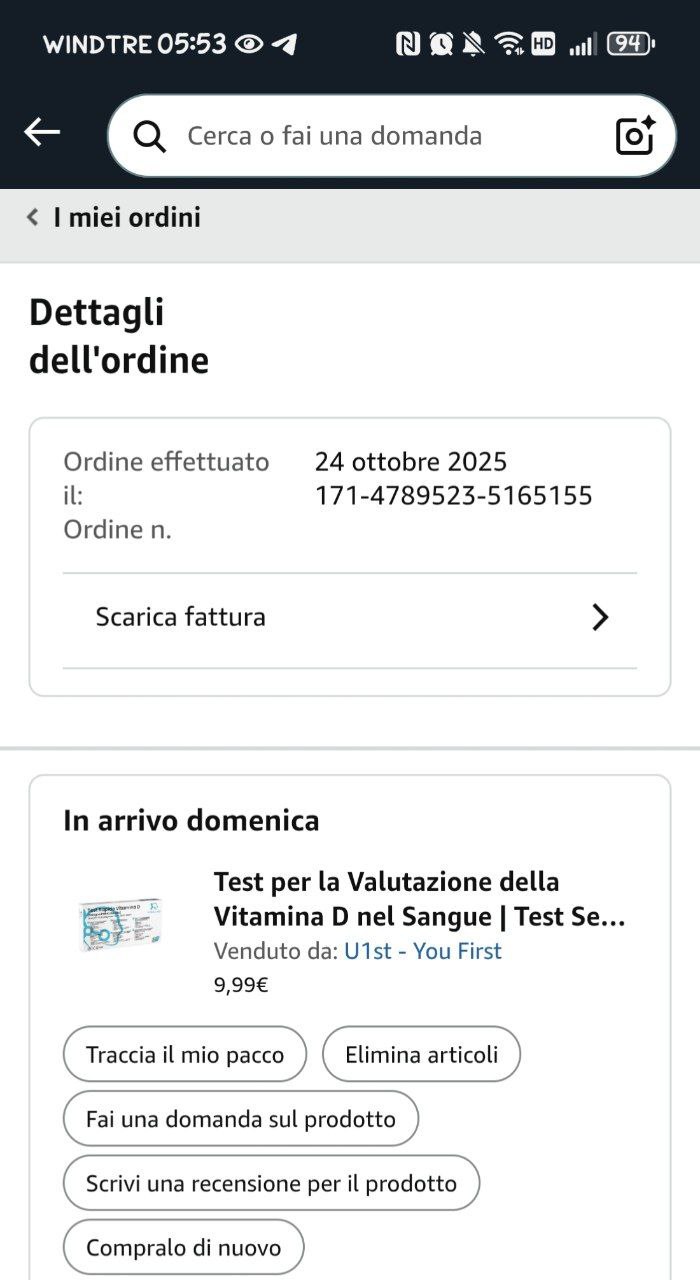Tap 'Fai una domanda sul prodotto'
Image resolution: width=700 pixels, height=1280 pixels.
pos(240,1119)
